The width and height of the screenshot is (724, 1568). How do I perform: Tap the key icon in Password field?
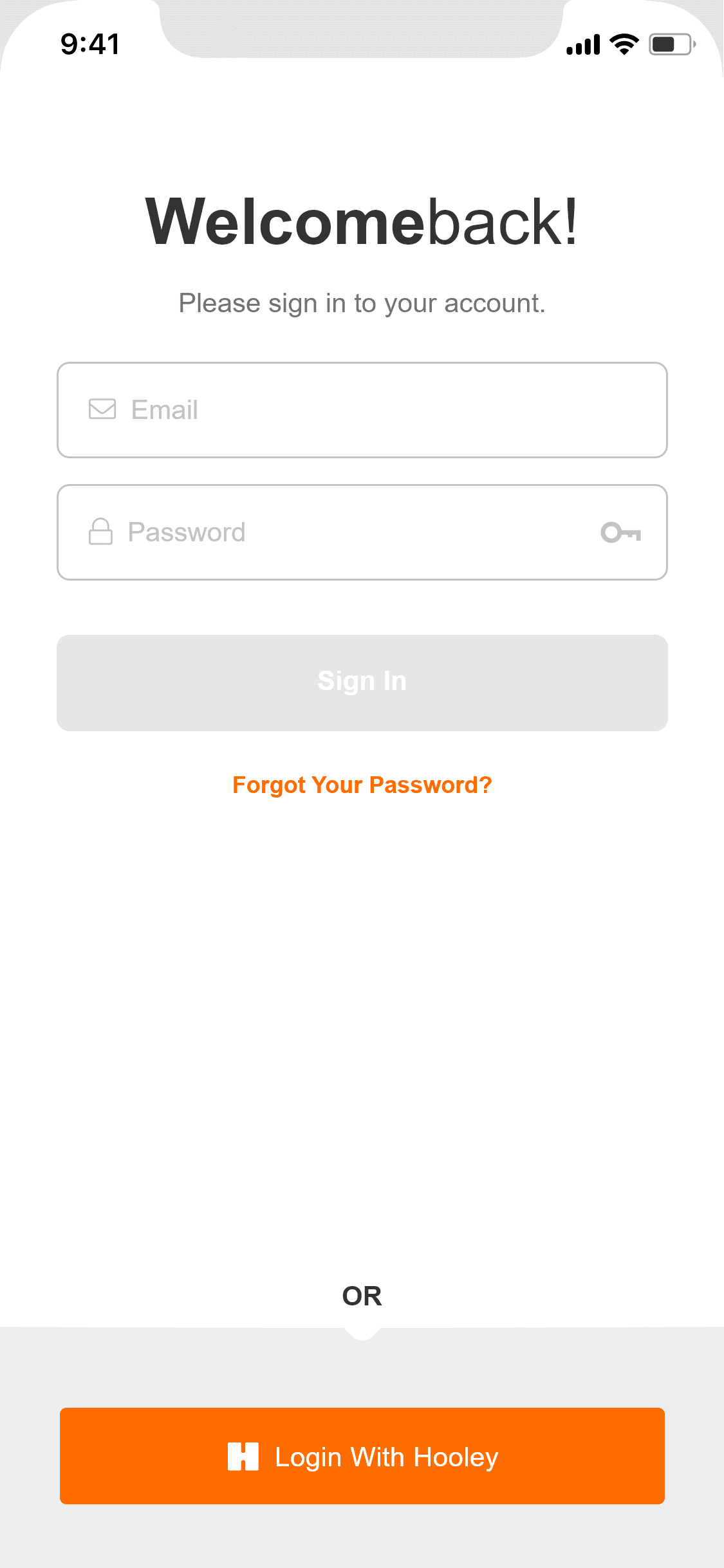click(x=620, y=533)
